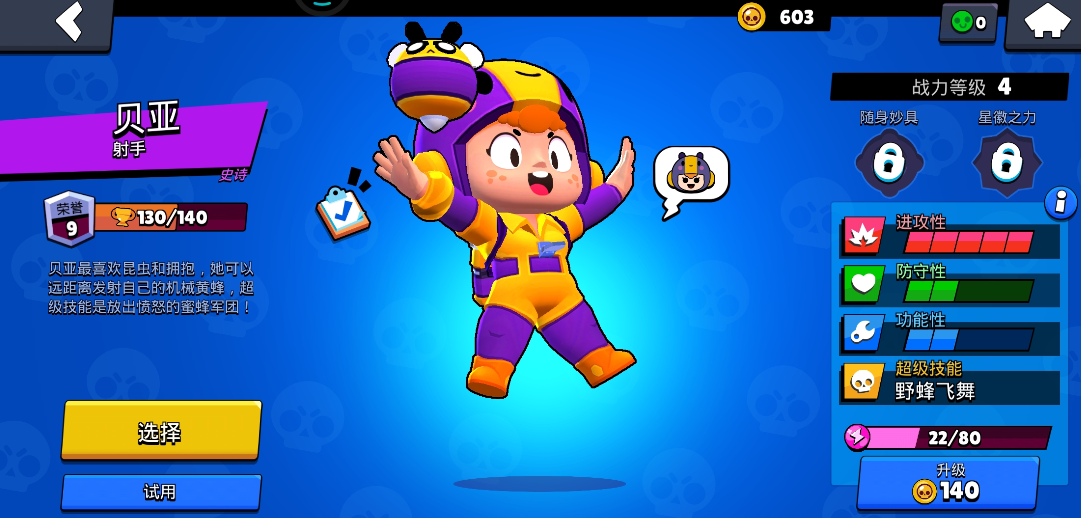Tap the yellow 选择 button
The width and height of the screenshot is (1081, 518).
(x=161, y=432)
